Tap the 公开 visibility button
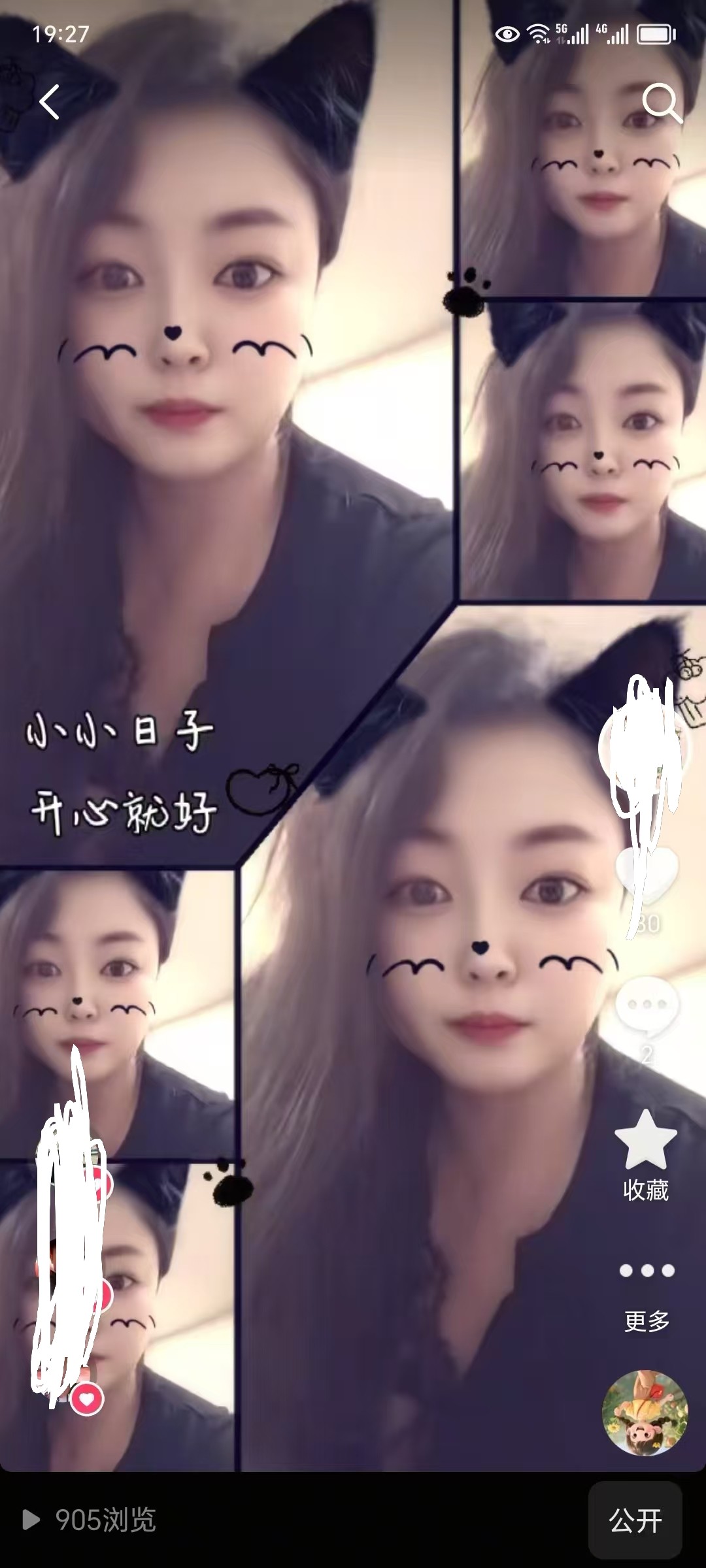 [635, 1520]
